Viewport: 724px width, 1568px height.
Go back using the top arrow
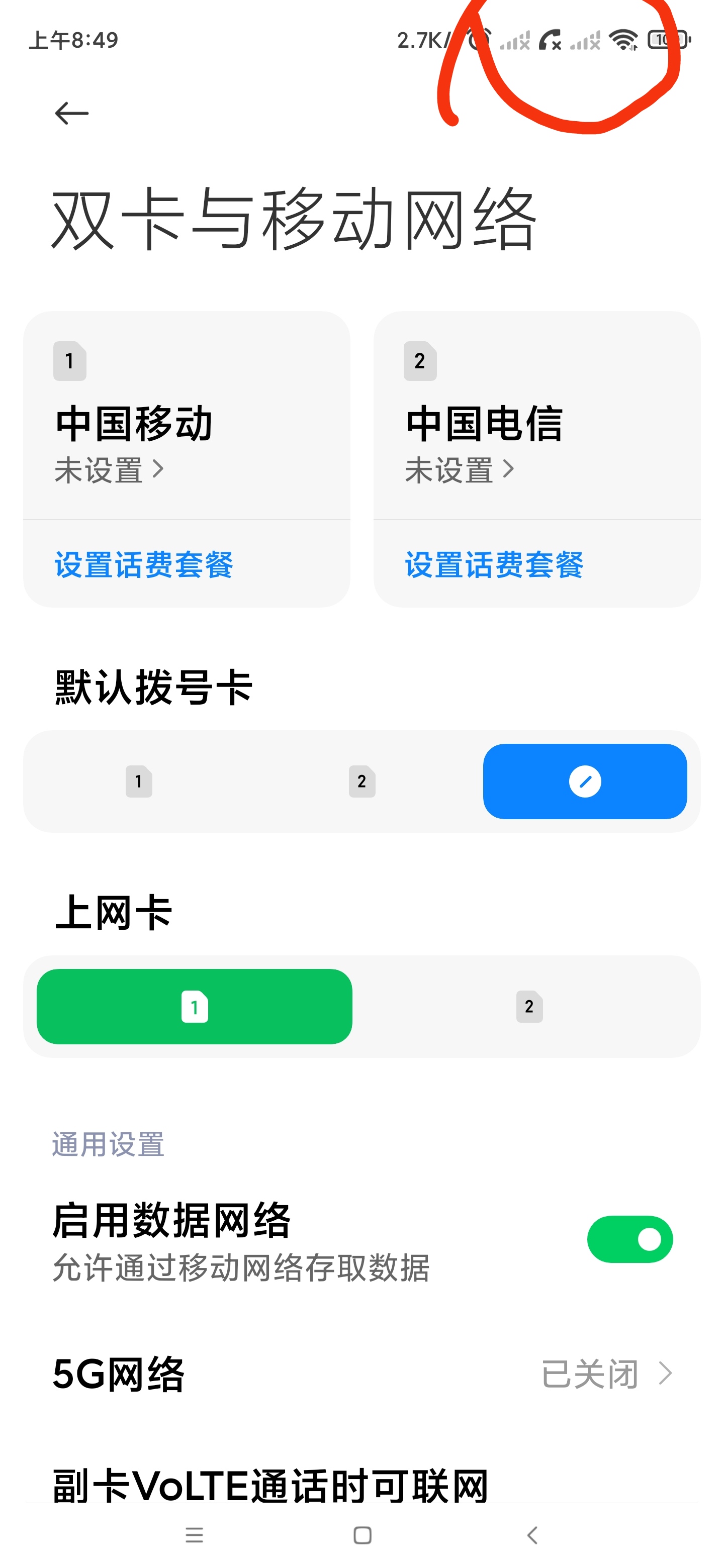point(72,113)
